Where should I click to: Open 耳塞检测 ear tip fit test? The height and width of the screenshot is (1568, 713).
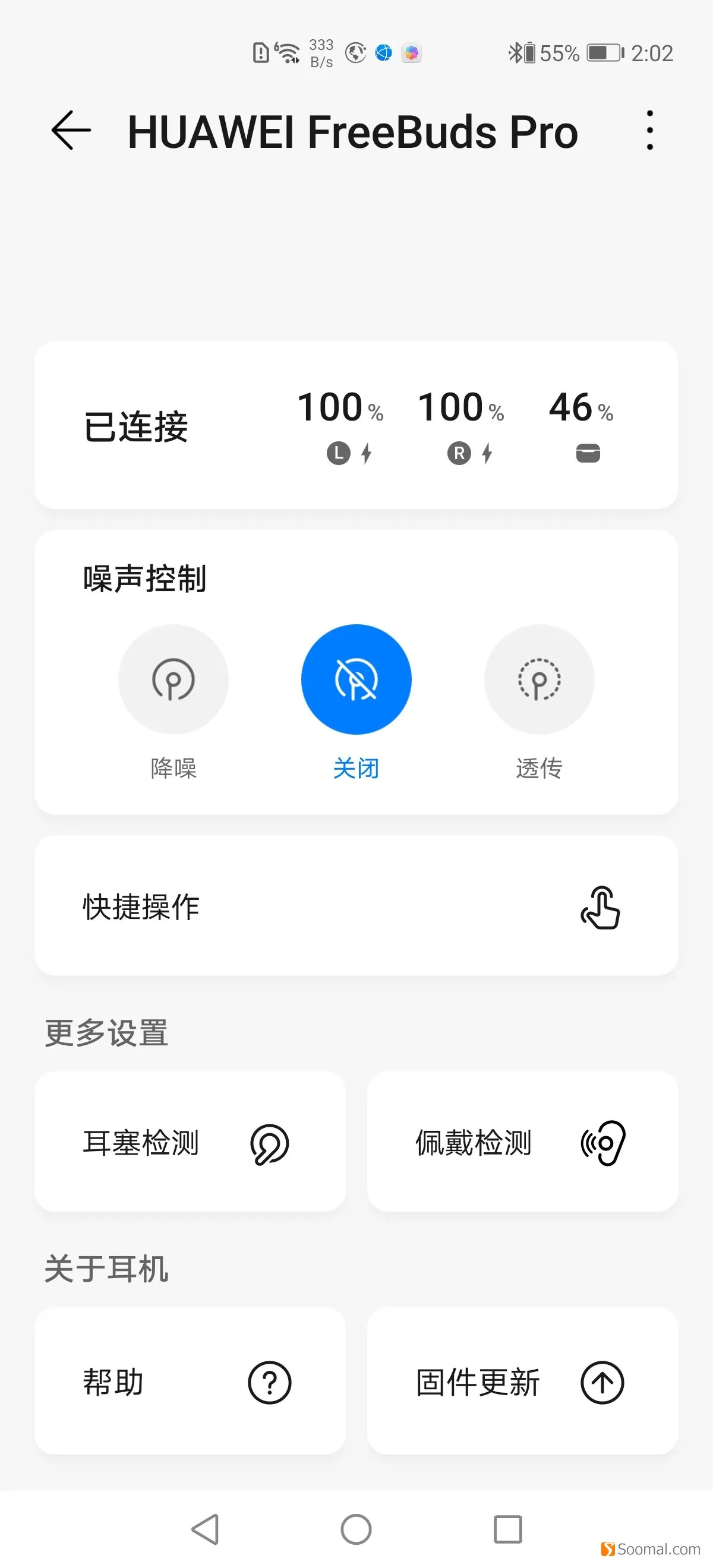coord(190,1142)
